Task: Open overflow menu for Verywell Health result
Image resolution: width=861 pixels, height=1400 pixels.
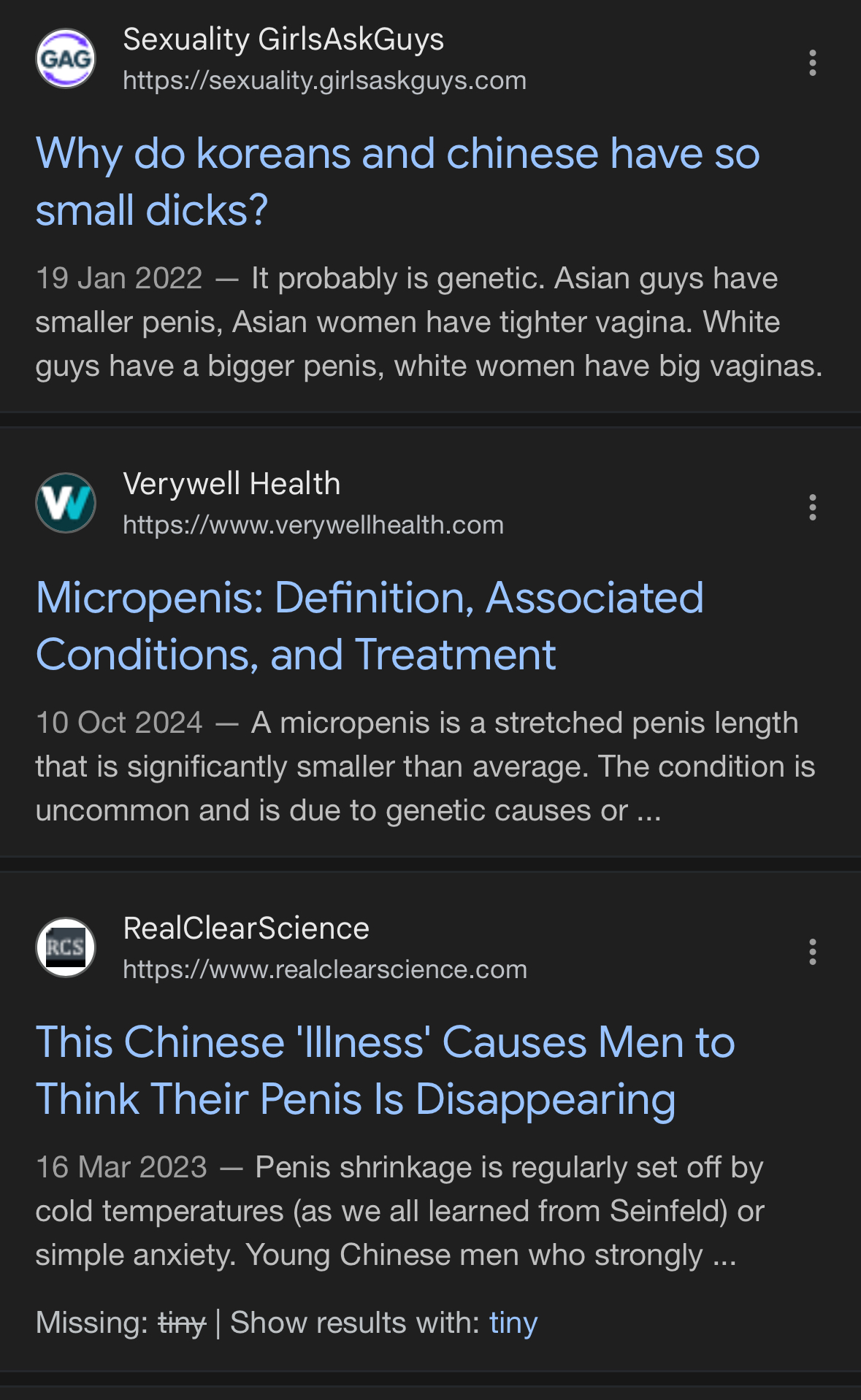Action: [812, 507]
